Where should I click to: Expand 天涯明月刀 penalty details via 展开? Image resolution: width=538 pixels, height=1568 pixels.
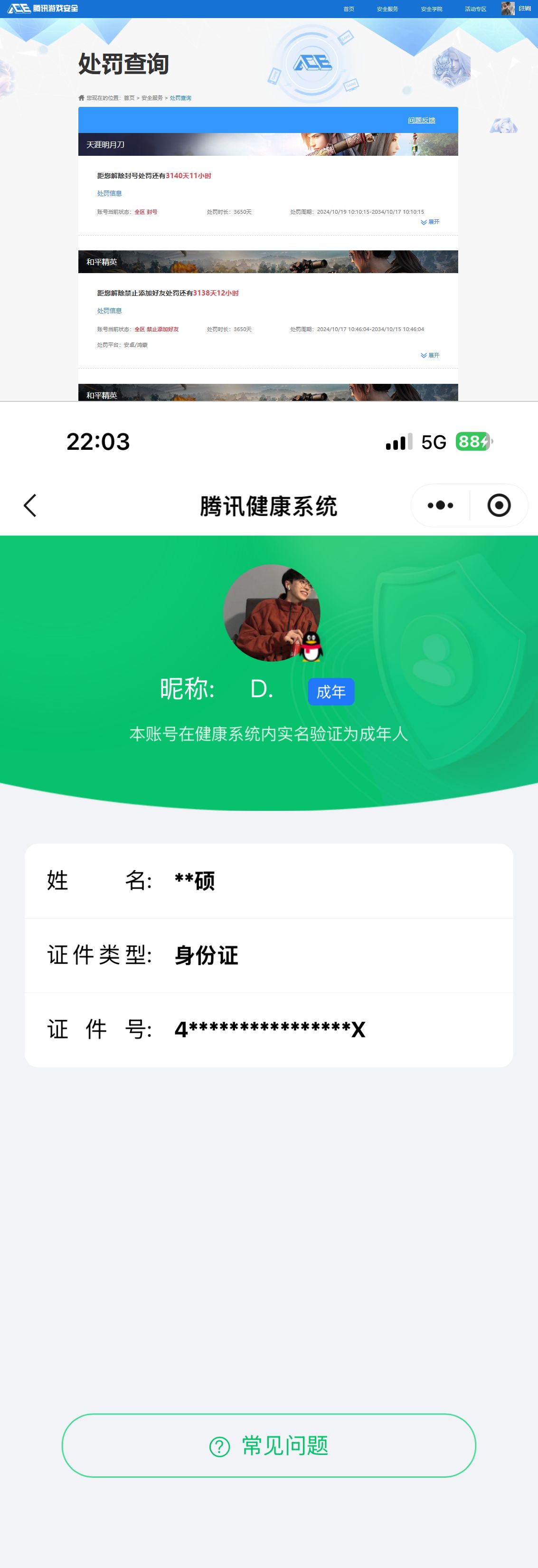[432, 221]
